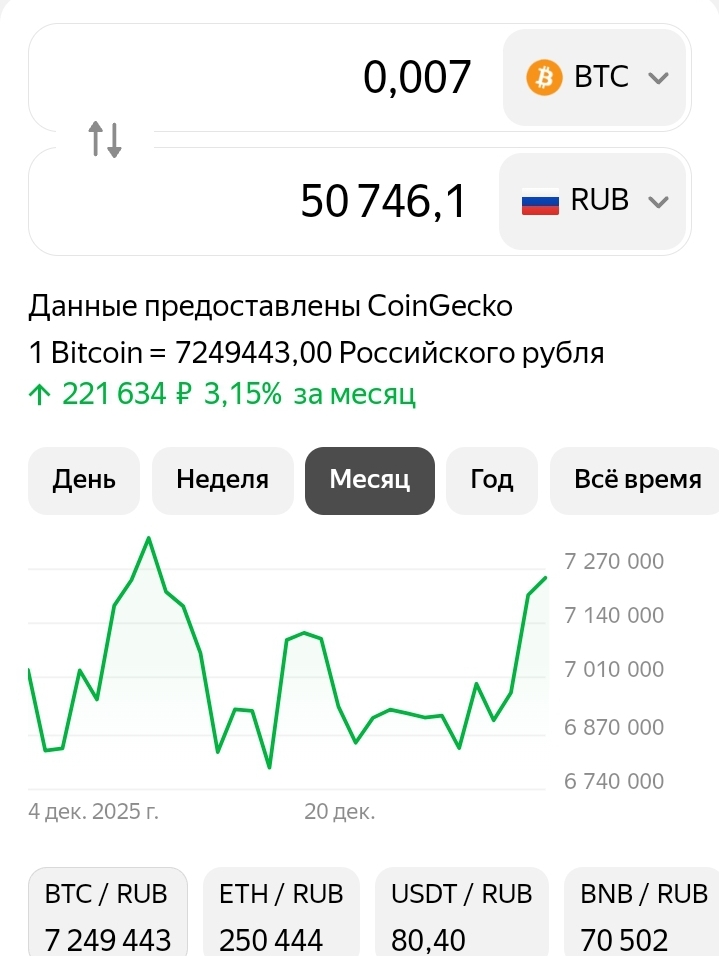Open the RUB currency dropdown

pos(593,201)
